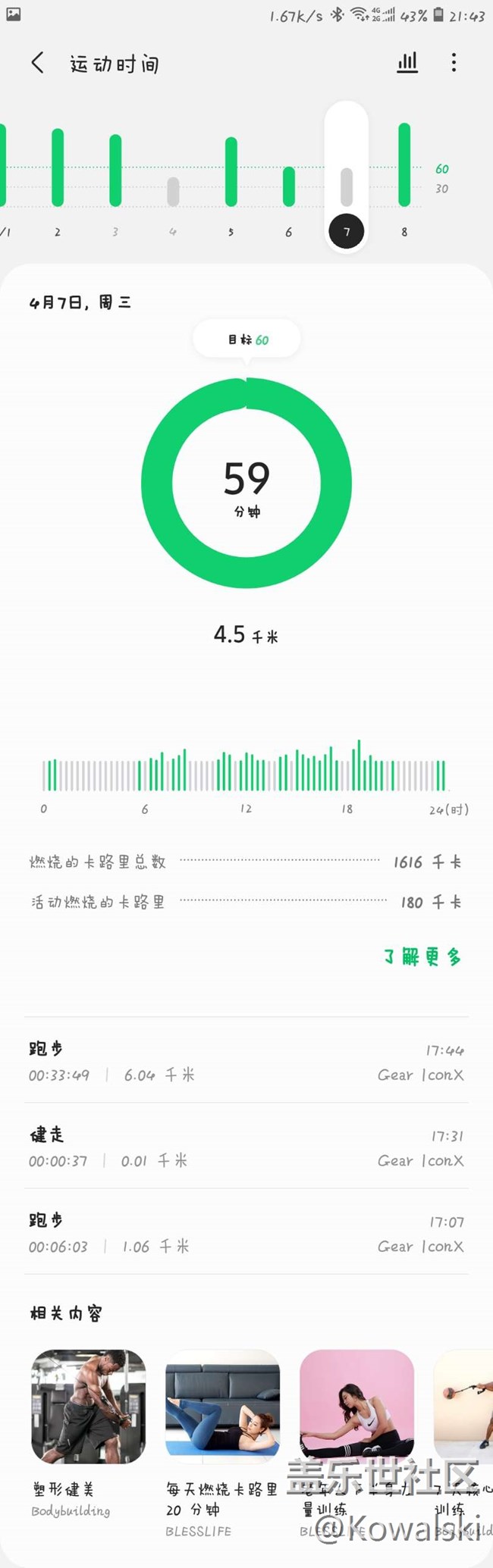Open the three-dot overflow menu
Viewport: 493px width, 1568px height.
[454, 63]
